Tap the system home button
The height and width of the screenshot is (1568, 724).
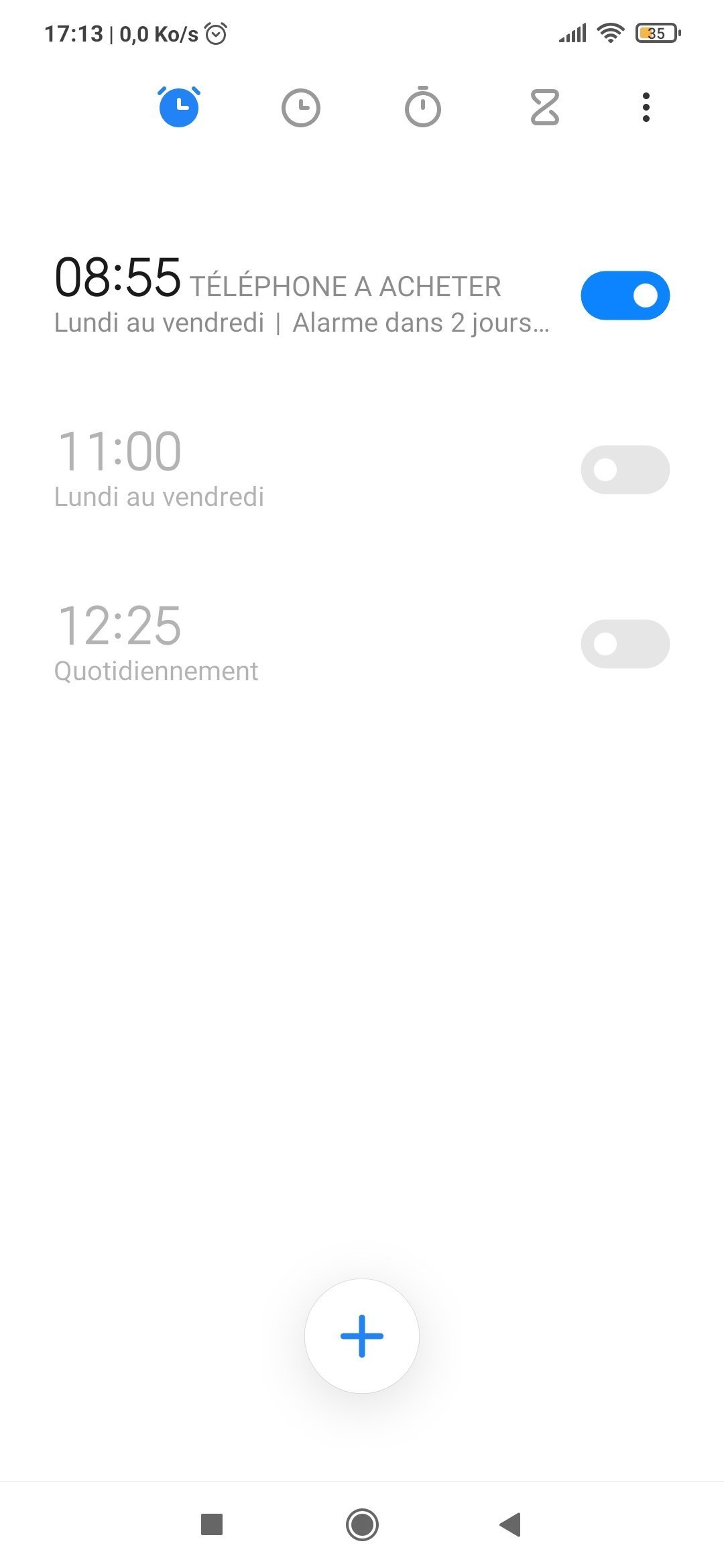pos(362,1524)
